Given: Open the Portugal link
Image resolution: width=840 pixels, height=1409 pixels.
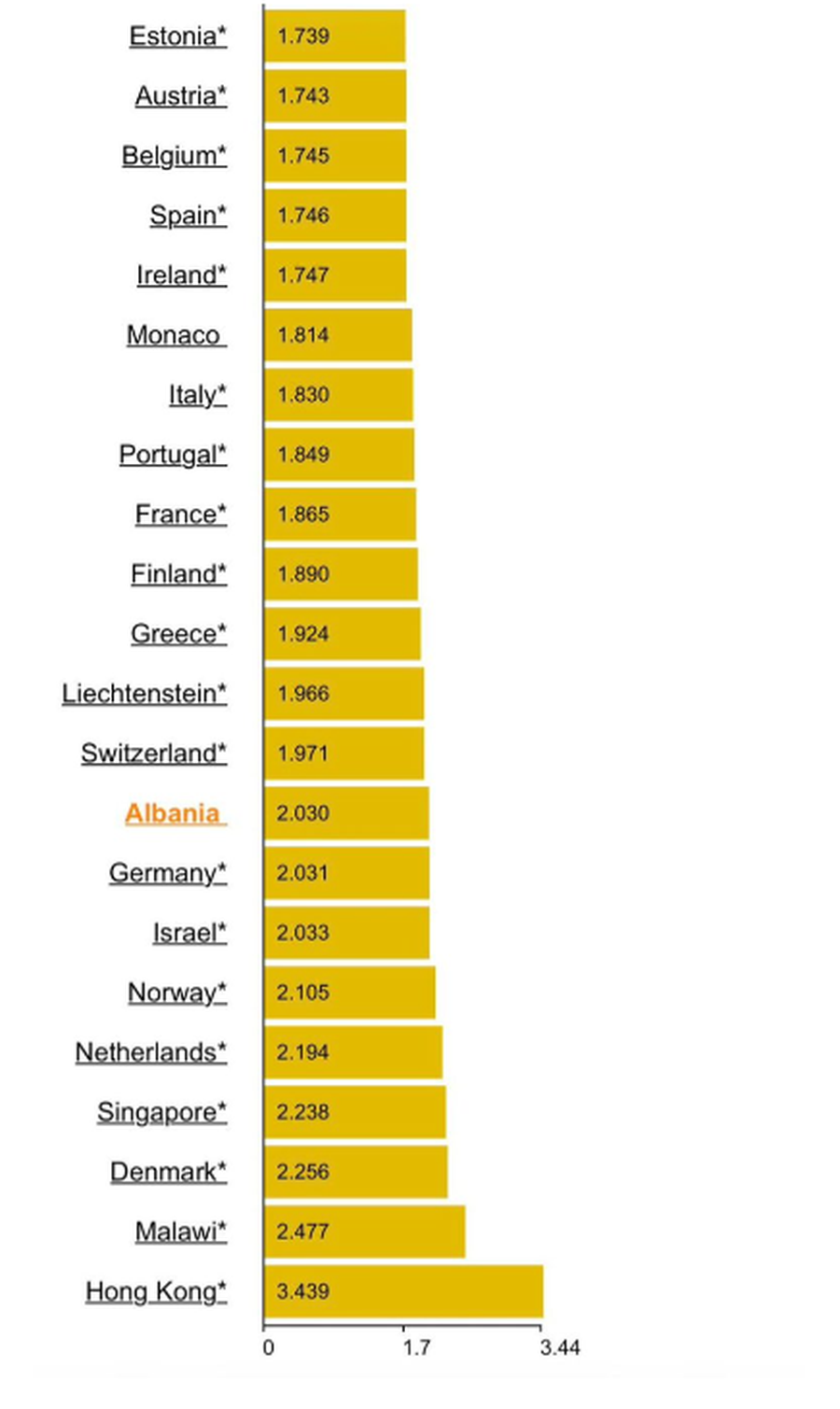Looking at the screenshot, I should click(x=173, y=455).
